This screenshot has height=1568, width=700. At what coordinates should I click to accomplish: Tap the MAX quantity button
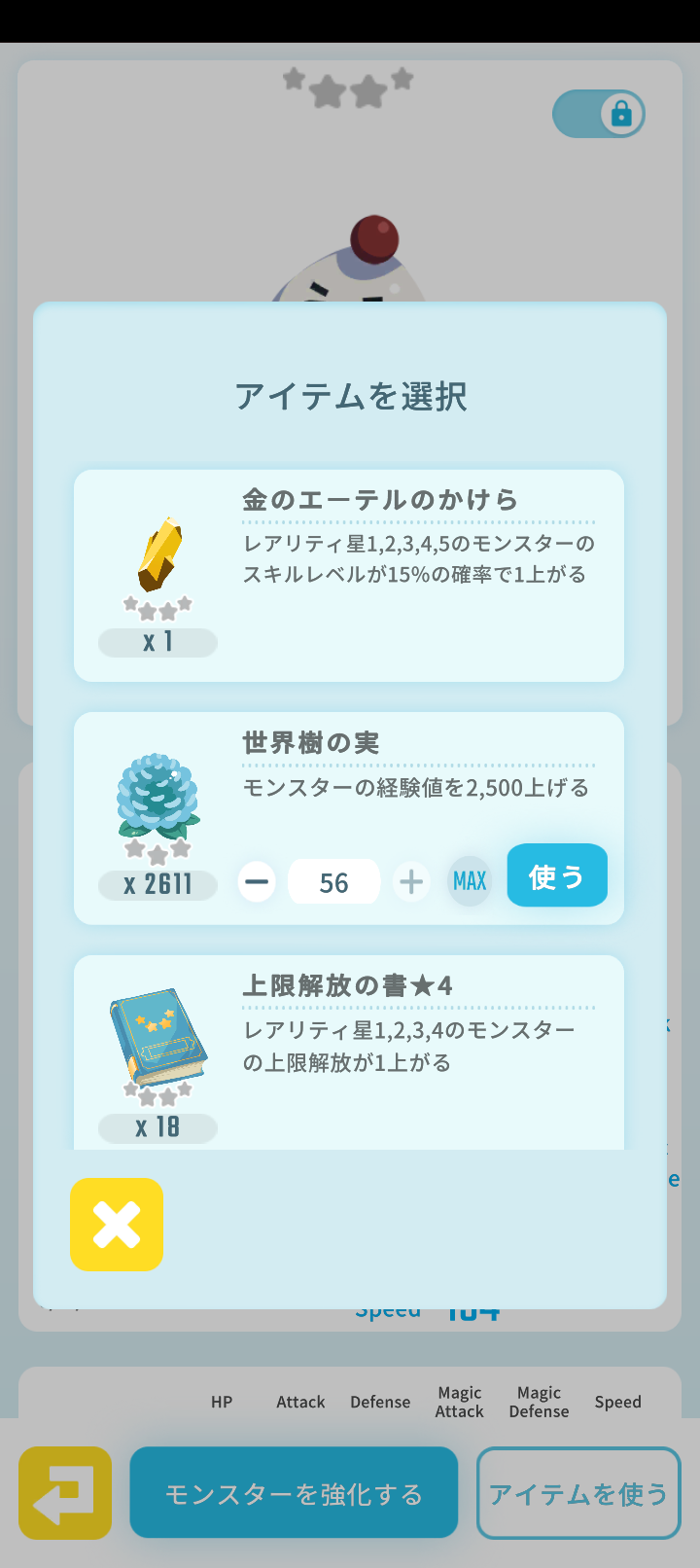(470, 880)
